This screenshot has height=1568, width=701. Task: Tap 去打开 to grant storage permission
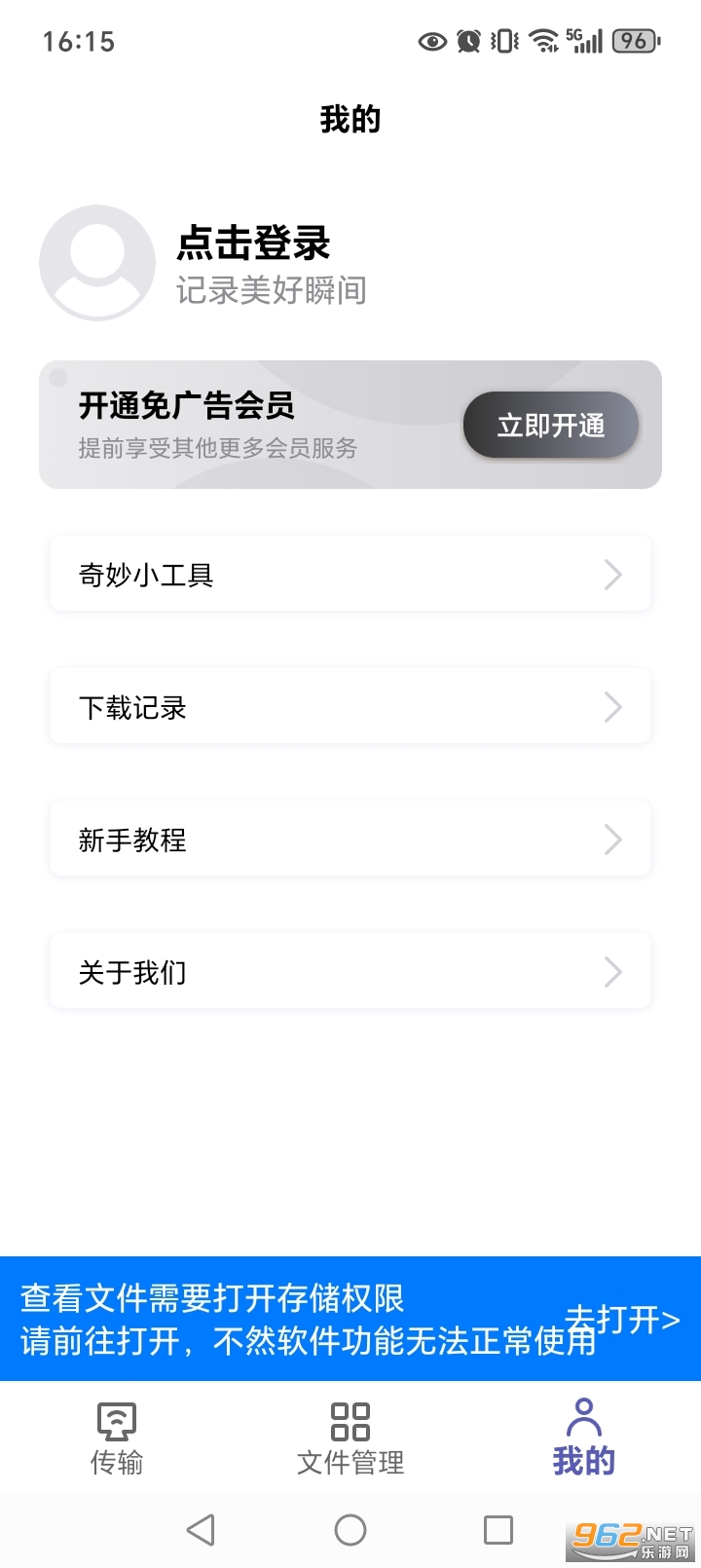[x=621, y=1319]
